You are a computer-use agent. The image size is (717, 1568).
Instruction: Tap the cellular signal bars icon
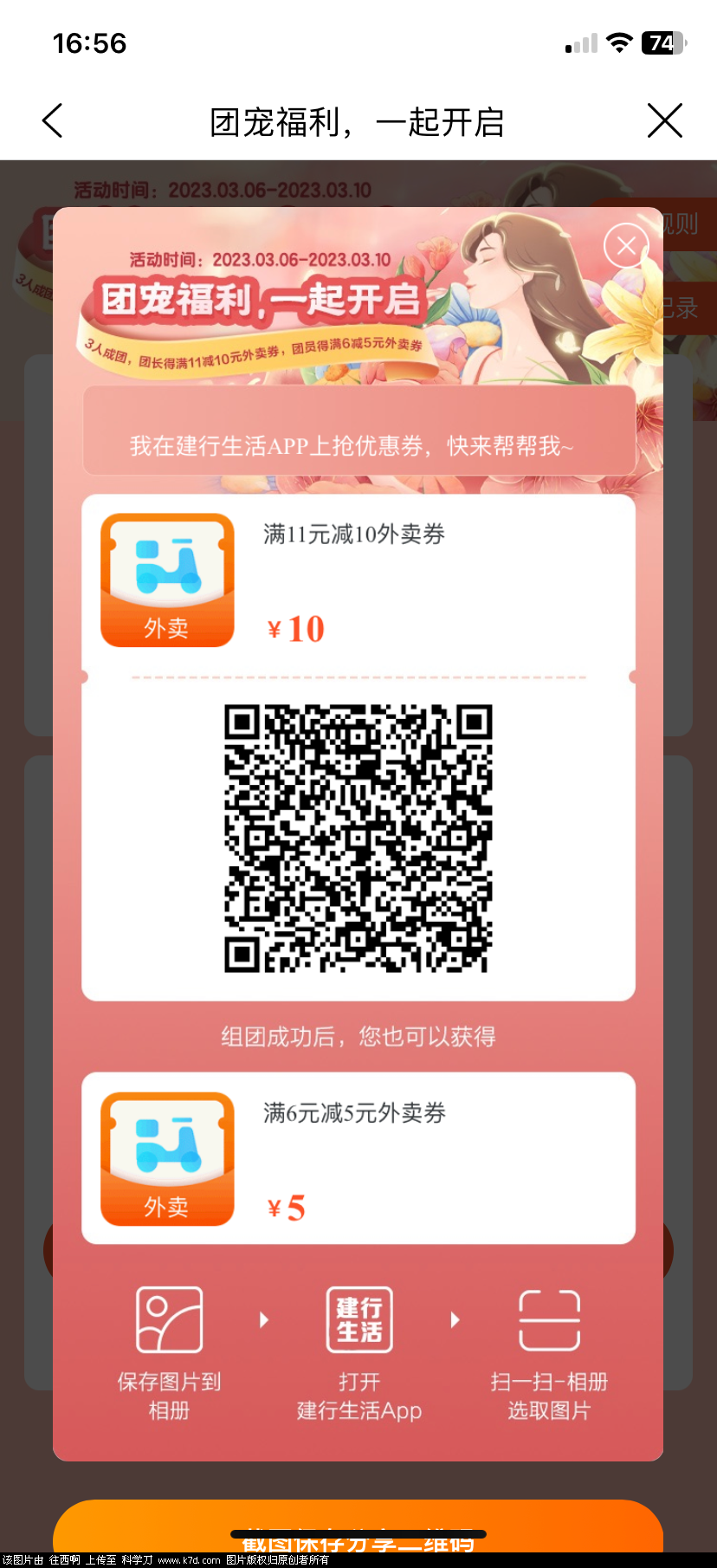point(578,43)
